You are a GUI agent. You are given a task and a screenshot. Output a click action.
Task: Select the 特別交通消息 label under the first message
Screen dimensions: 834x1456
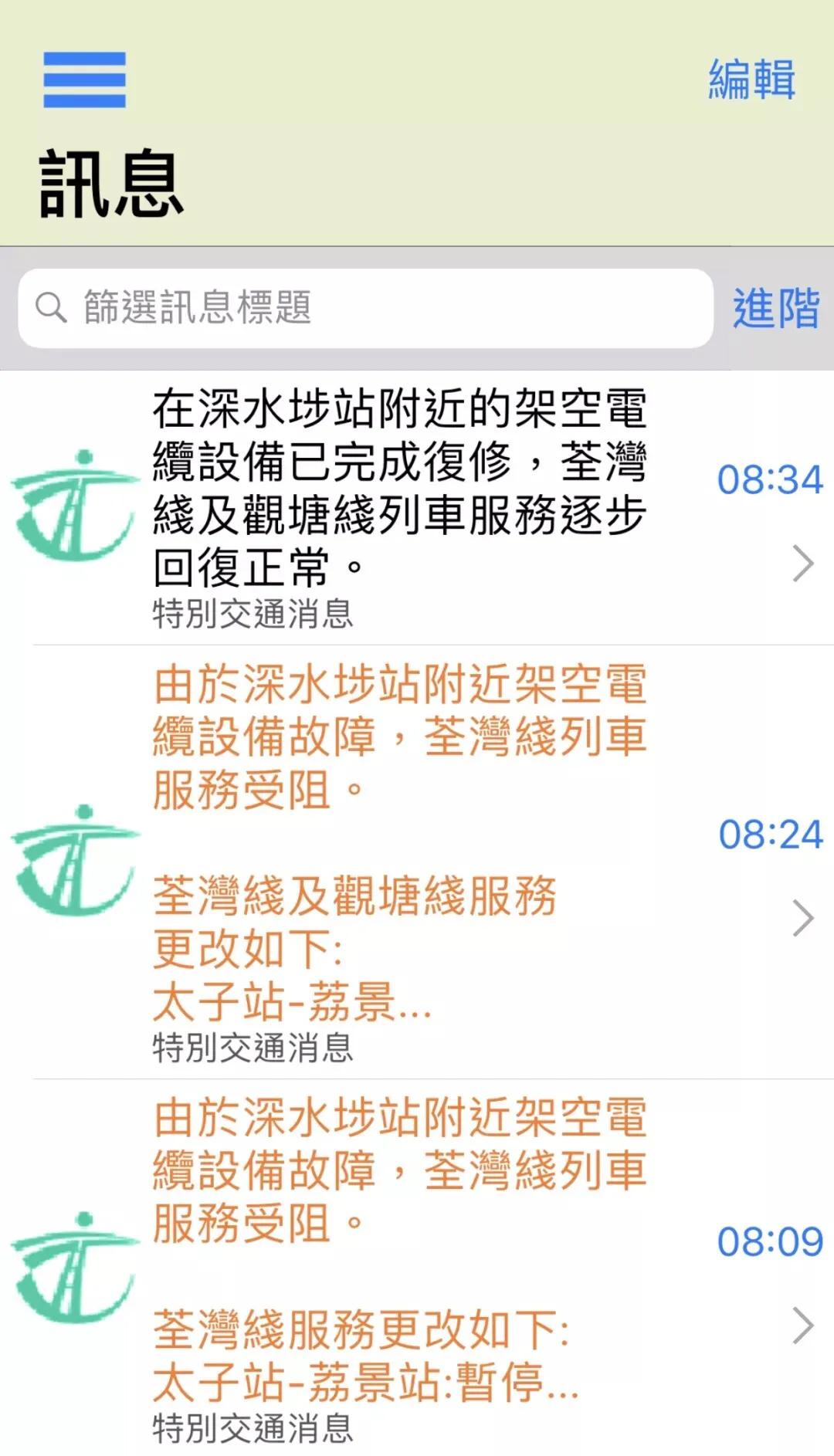(251, 614)
